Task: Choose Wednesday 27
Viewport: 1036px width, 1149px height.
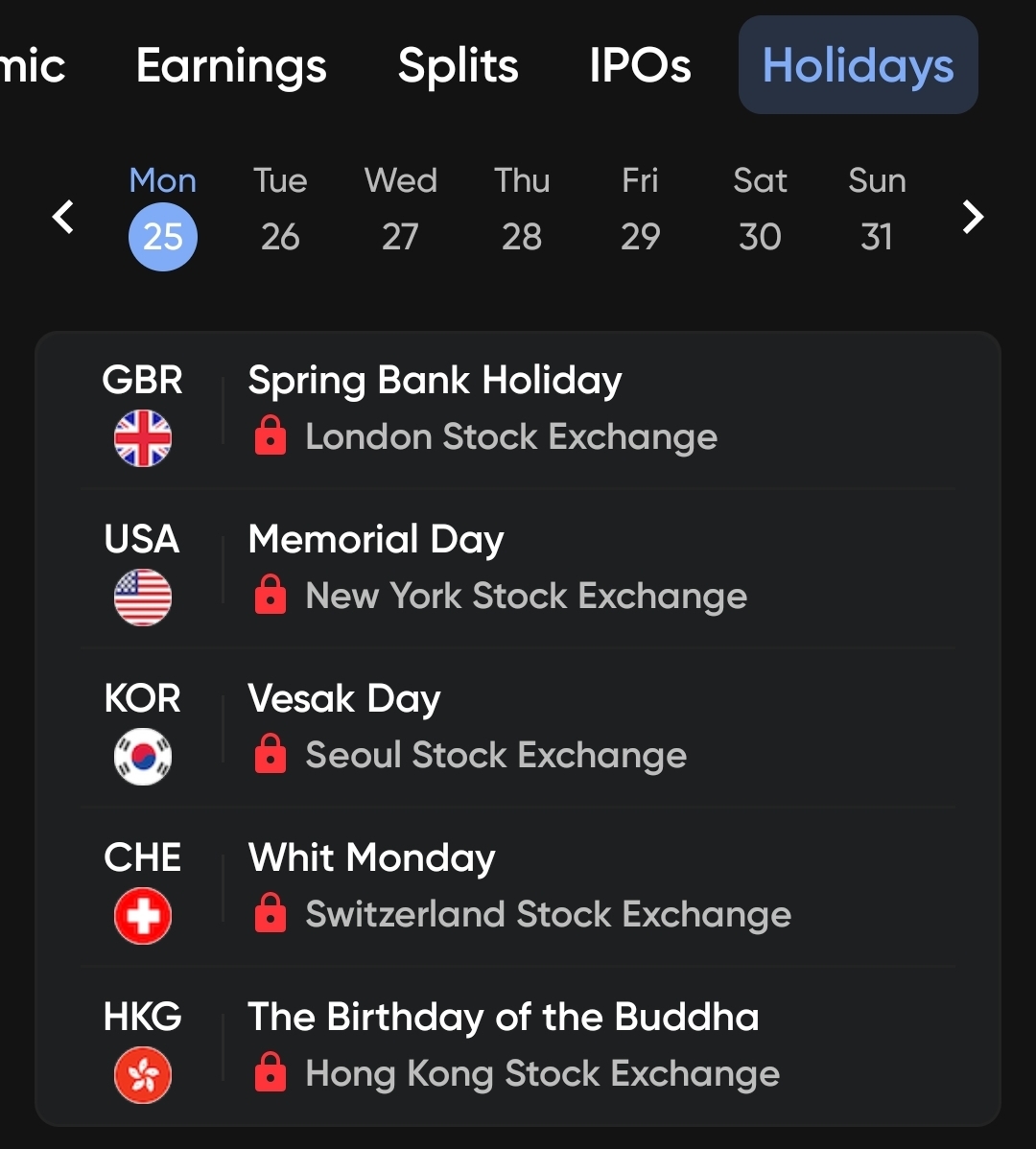Action: (x=400, y=217)
